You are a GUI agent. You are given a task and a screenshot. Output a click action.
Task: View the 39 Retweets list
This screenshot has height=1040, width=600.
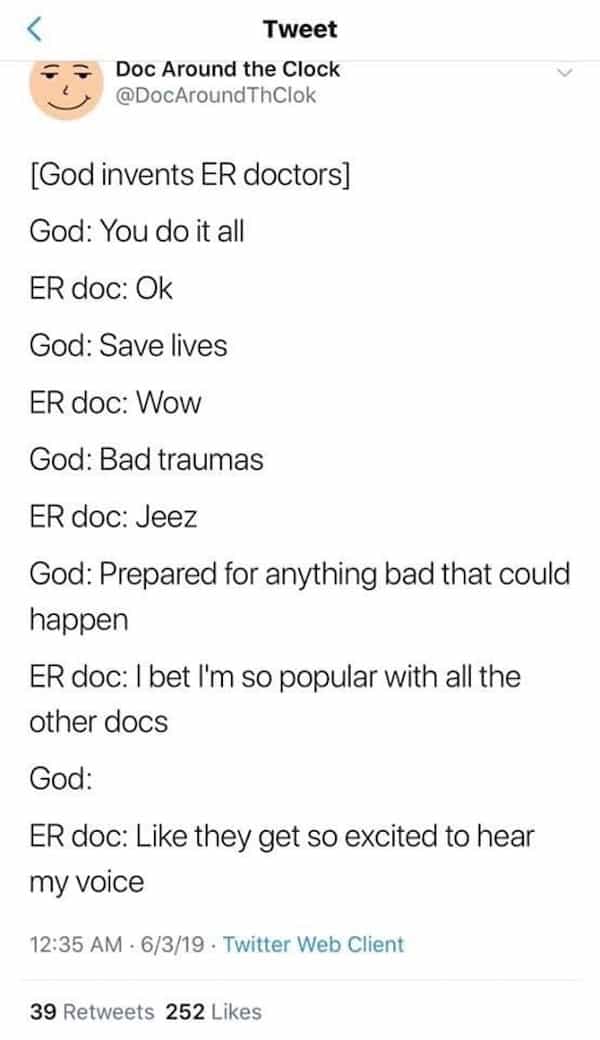[92, 1011]
